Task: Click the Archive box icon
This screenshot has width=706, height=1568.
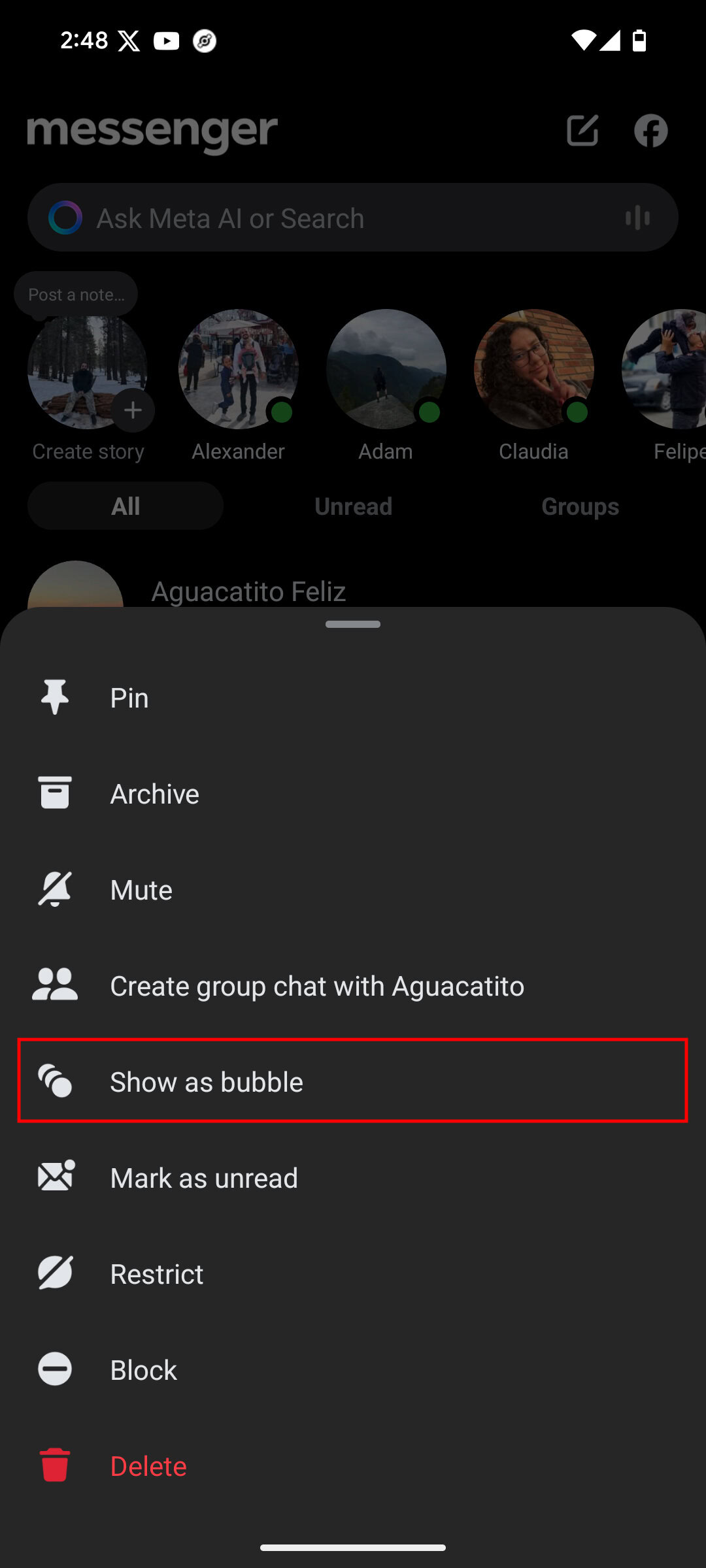Action: (x=55, y=792)
